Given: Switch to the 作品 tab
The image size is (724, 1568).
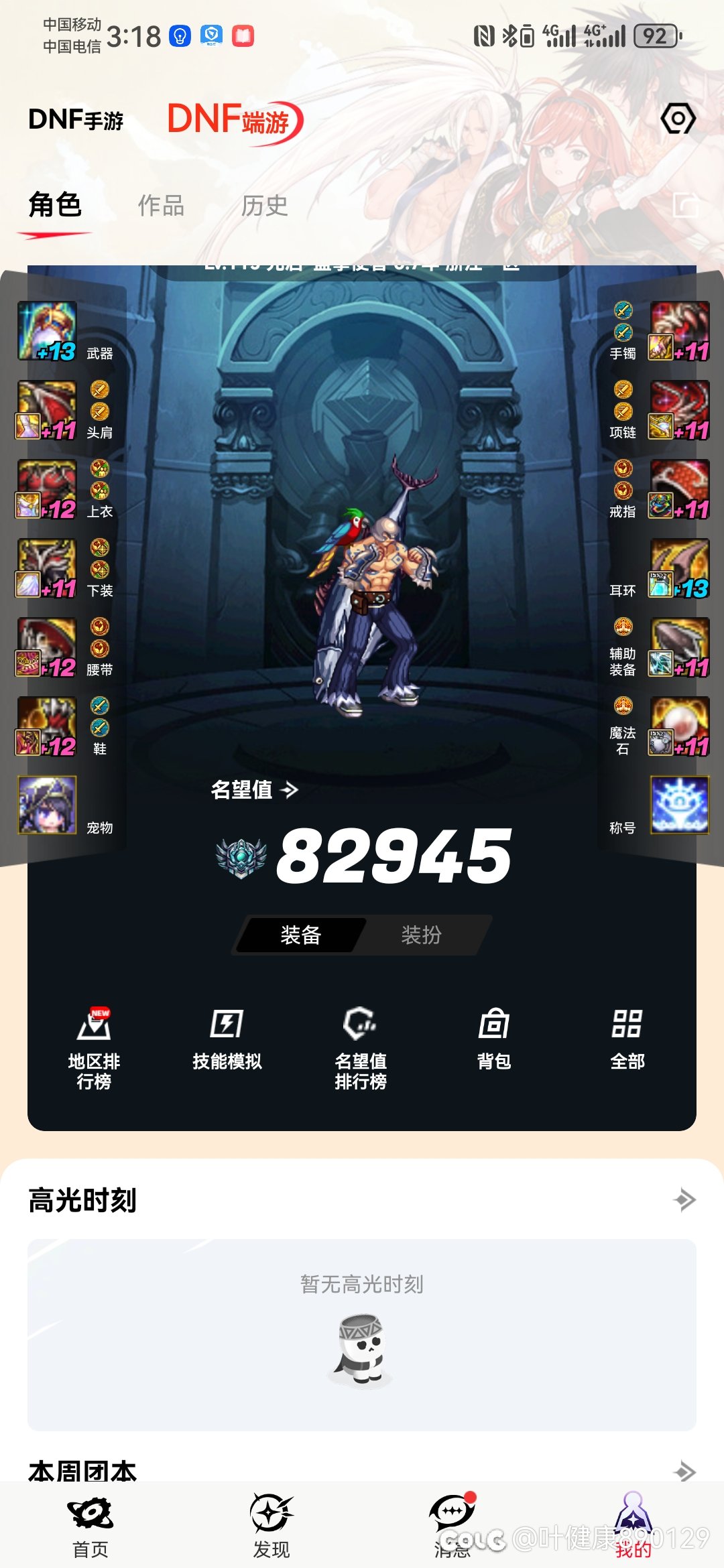Looking at the screenshot, I should [x=161, y=206].
